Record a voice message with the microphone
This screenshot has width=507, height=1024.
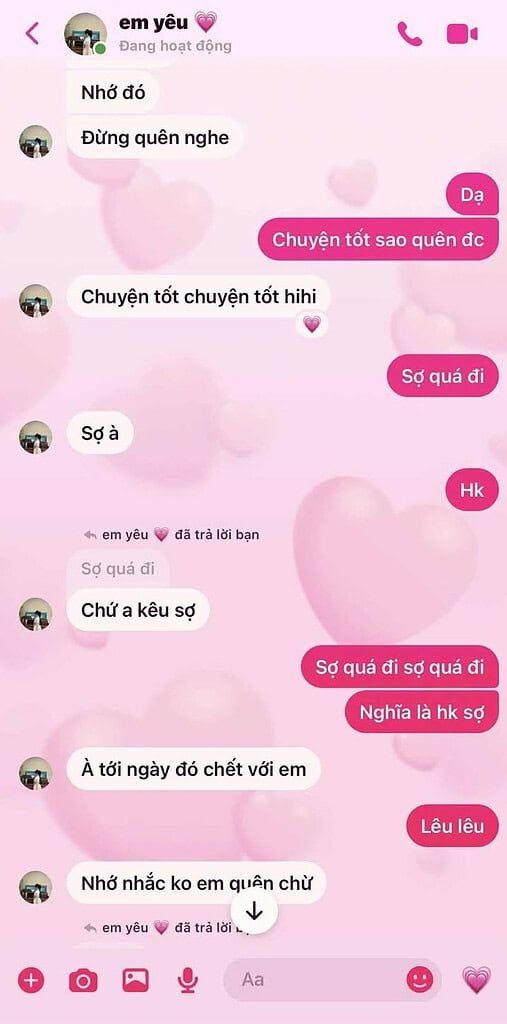pos(188,980)
